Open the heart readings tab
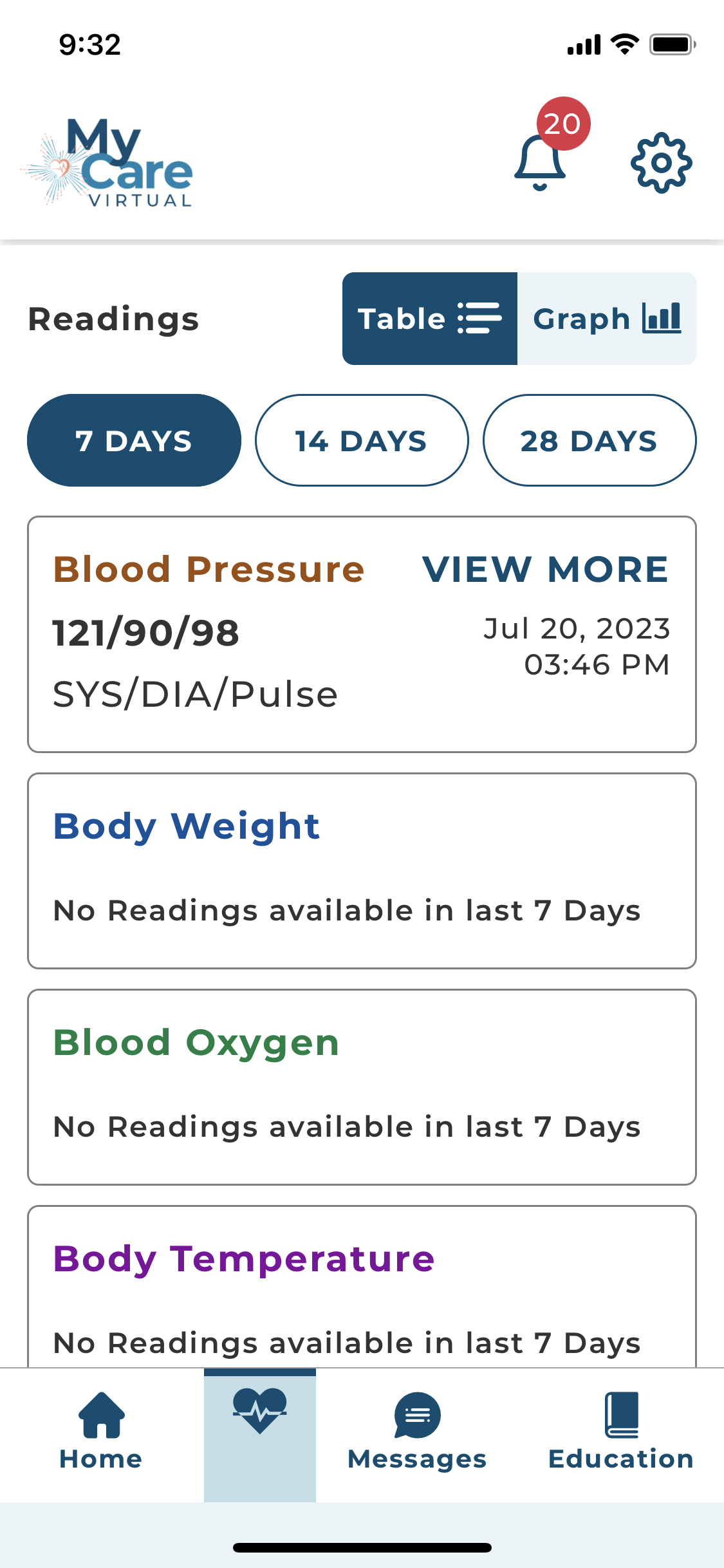Viewport: 724px width, 1568px height. click(260, 1435)
